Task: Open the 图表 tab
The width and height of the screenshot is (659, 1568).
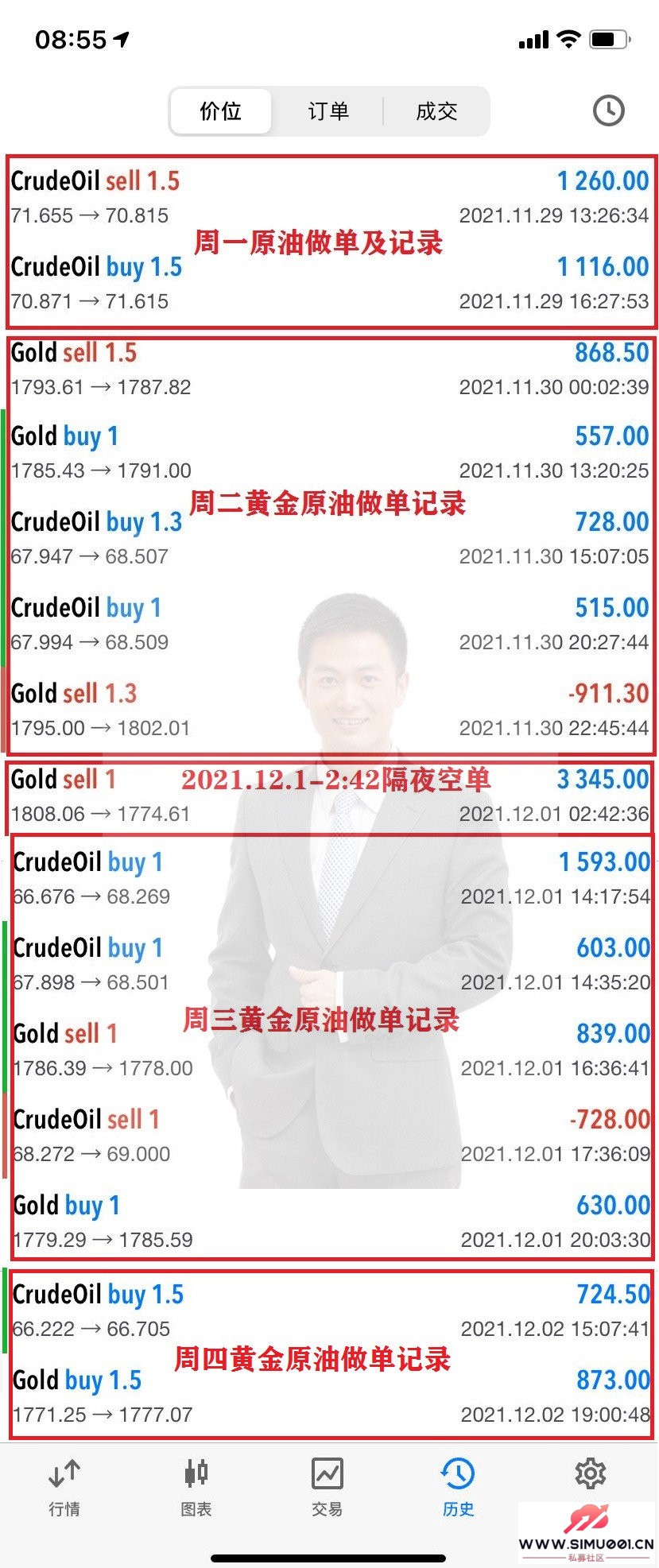Action: click(196, 1488)
